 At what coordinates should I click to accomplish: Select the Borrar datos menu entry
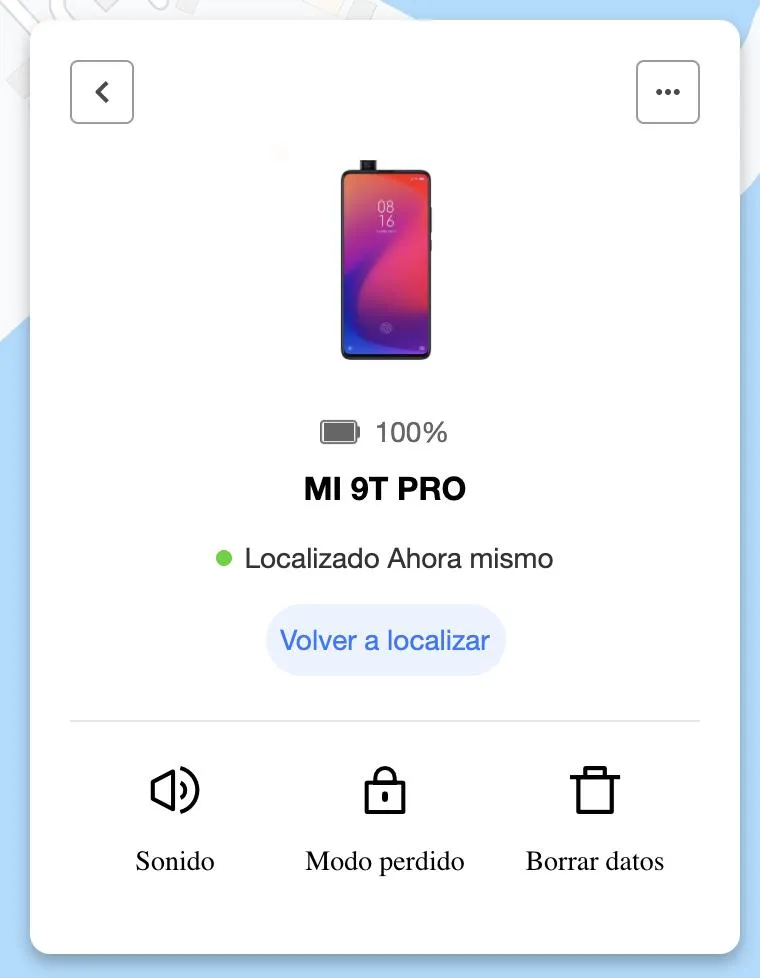click(595, 860)
